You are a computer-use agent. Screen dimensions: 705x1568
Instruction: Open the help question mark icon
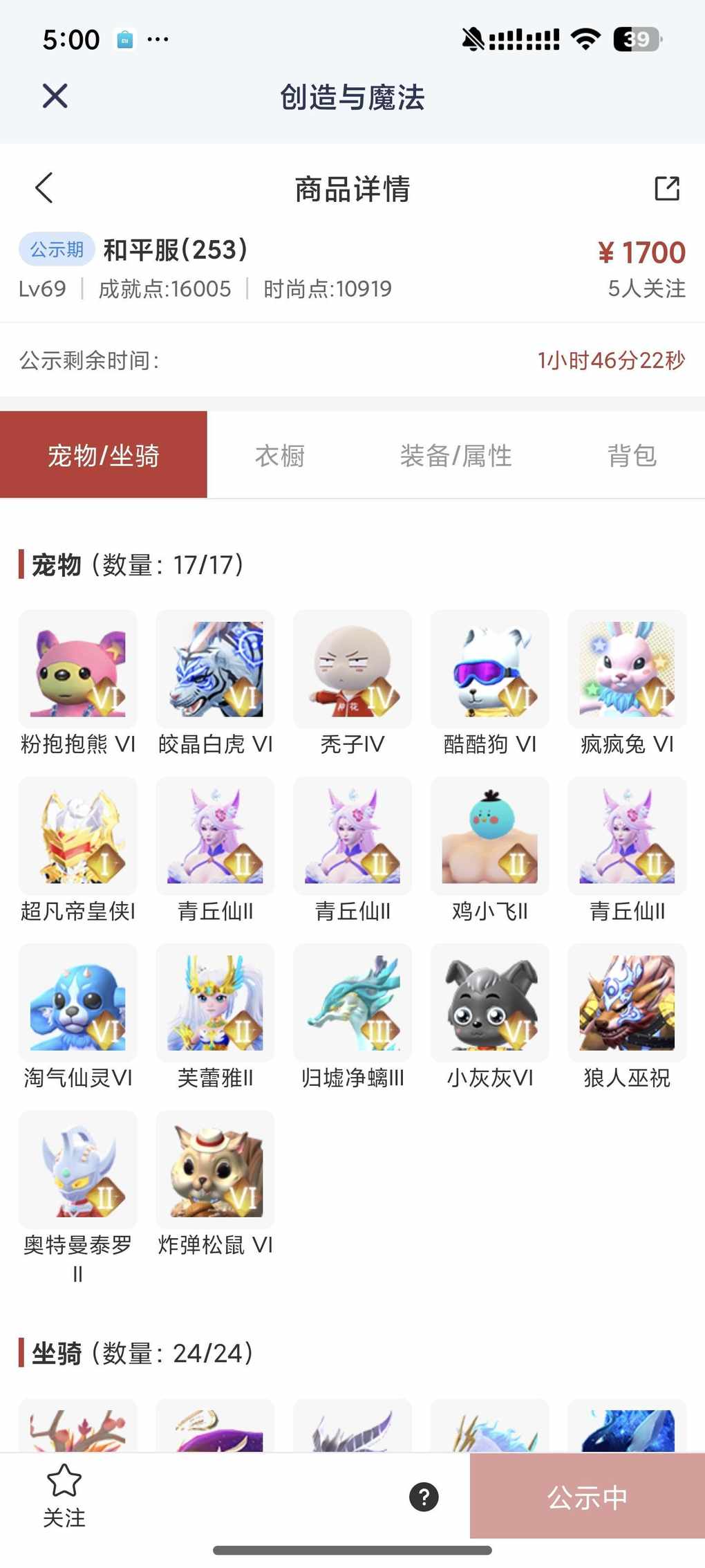click(424, 1497)
